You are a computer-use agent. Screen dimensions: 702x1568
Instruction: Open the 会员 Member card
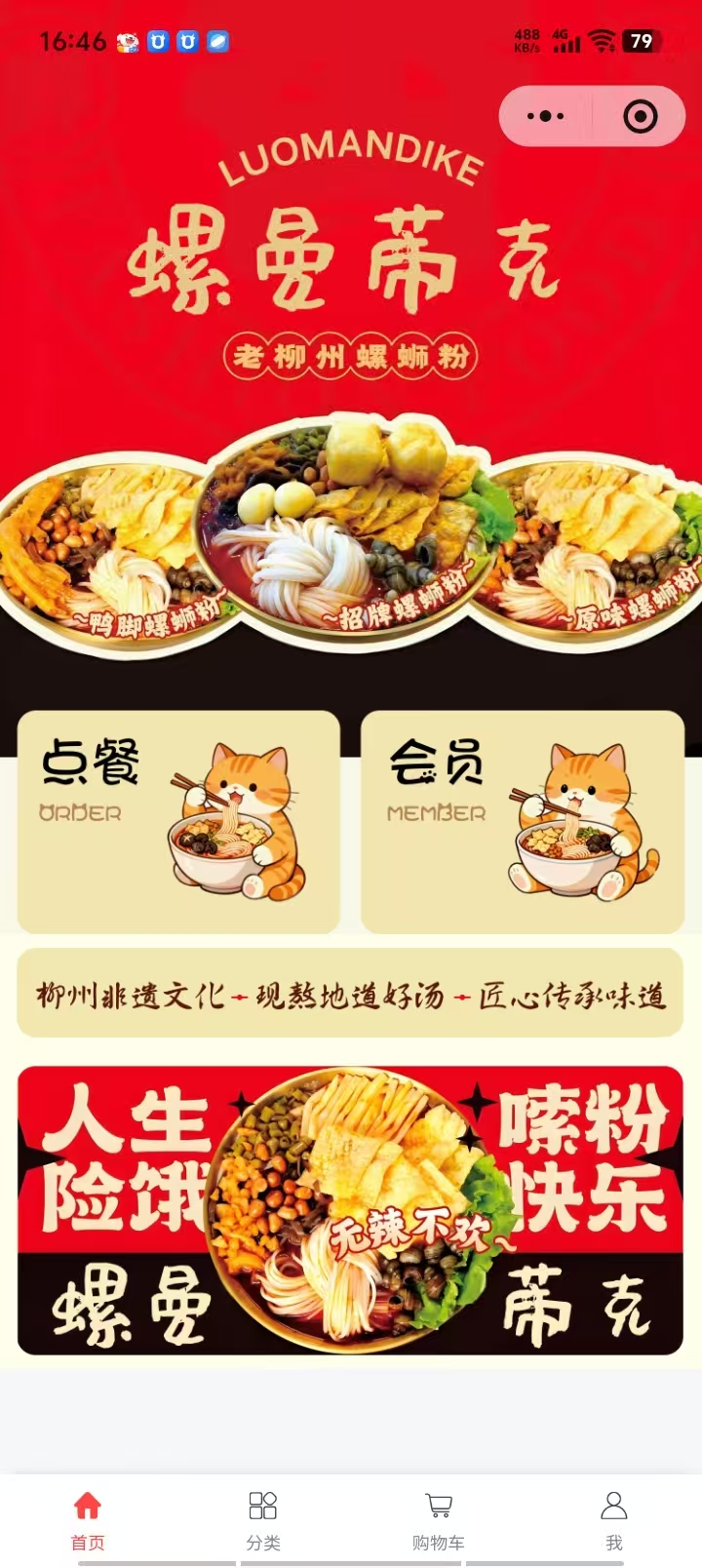tap(522, 821)
